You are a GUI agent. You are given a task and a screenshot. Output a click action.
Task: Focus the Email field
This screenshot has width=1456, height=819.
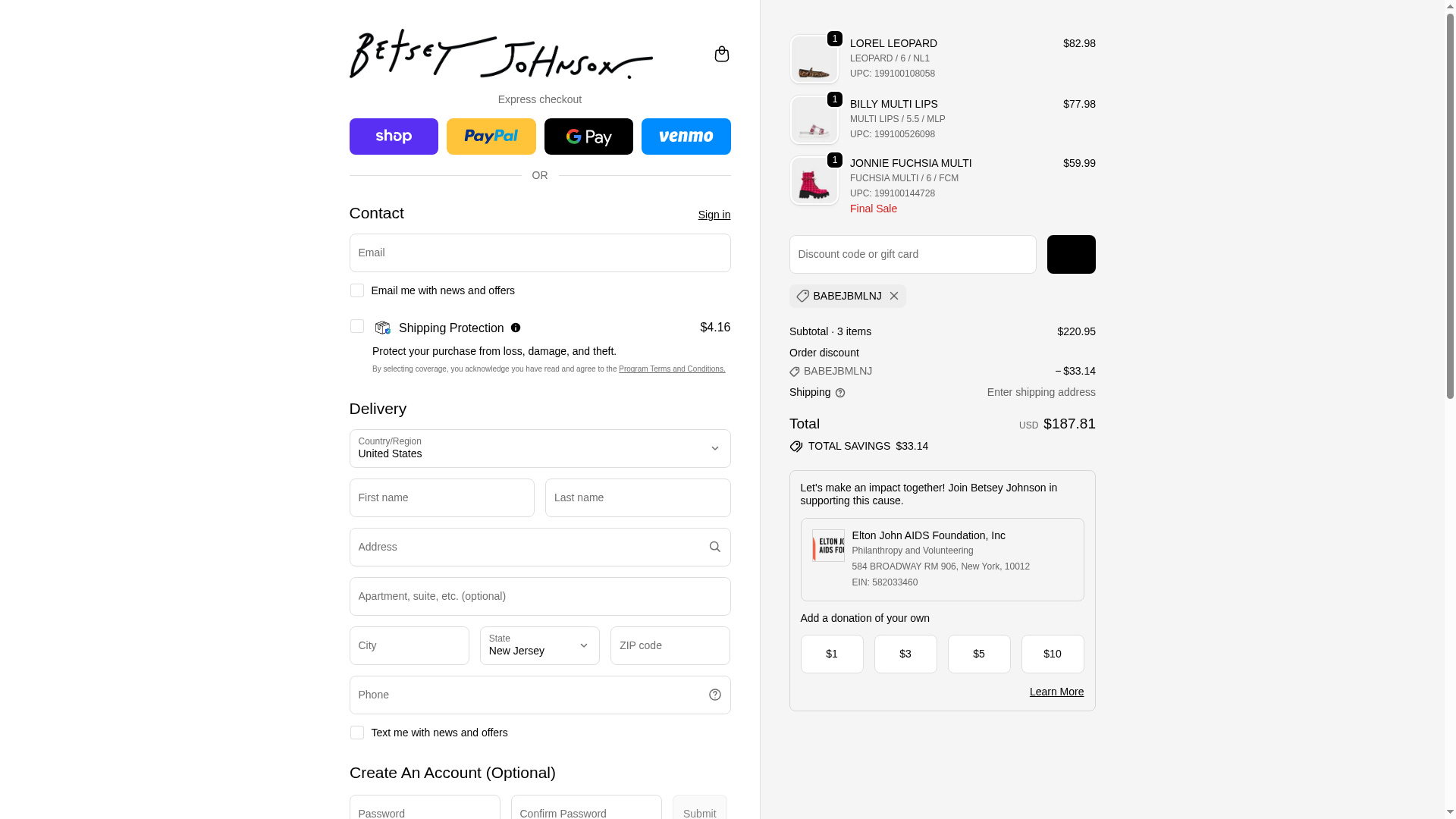point(539,253)
